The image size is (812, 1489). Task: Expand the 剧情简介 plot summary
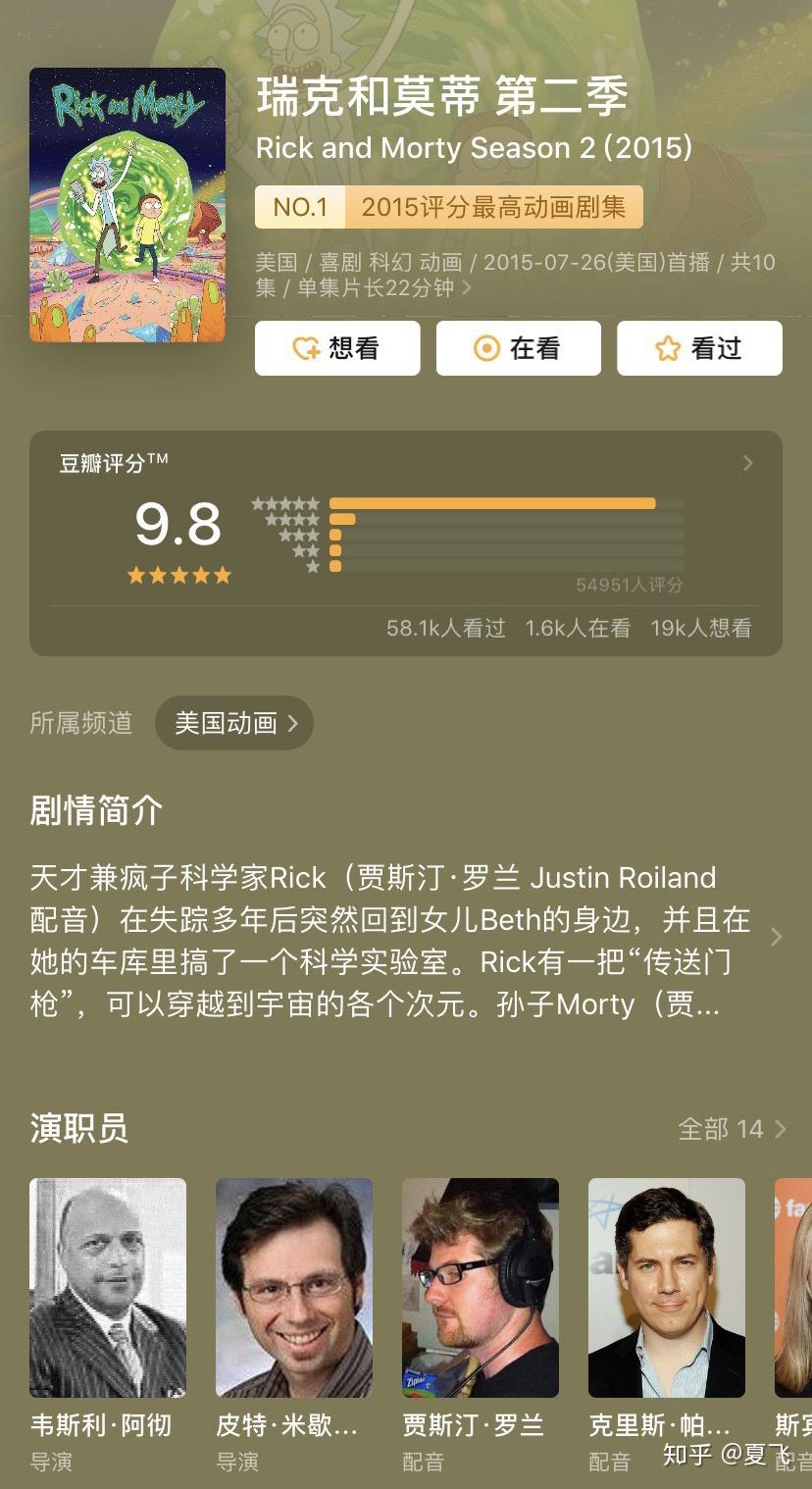[406, 941]
